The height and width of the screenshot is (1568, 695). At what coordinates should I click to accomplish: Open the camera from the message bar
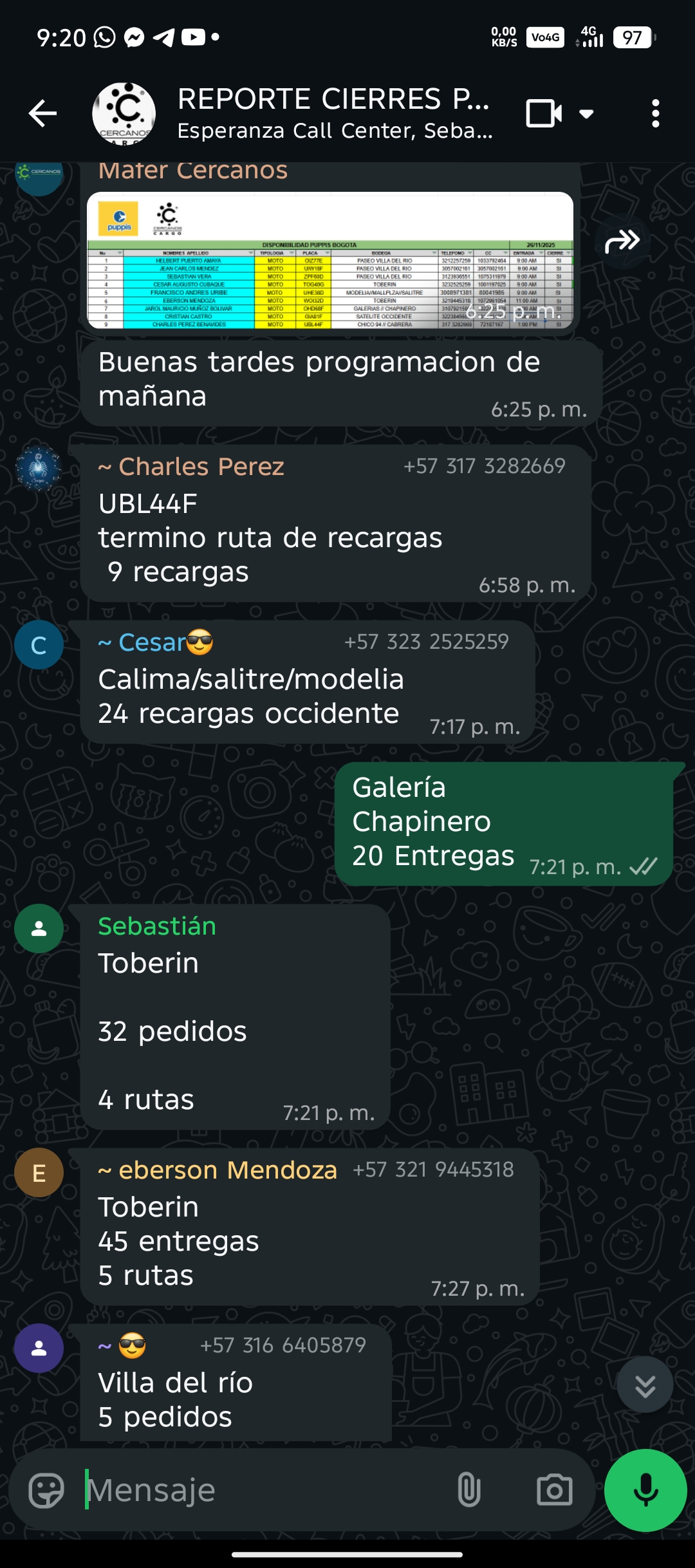pyautogui.click(x=554, y=1490)
